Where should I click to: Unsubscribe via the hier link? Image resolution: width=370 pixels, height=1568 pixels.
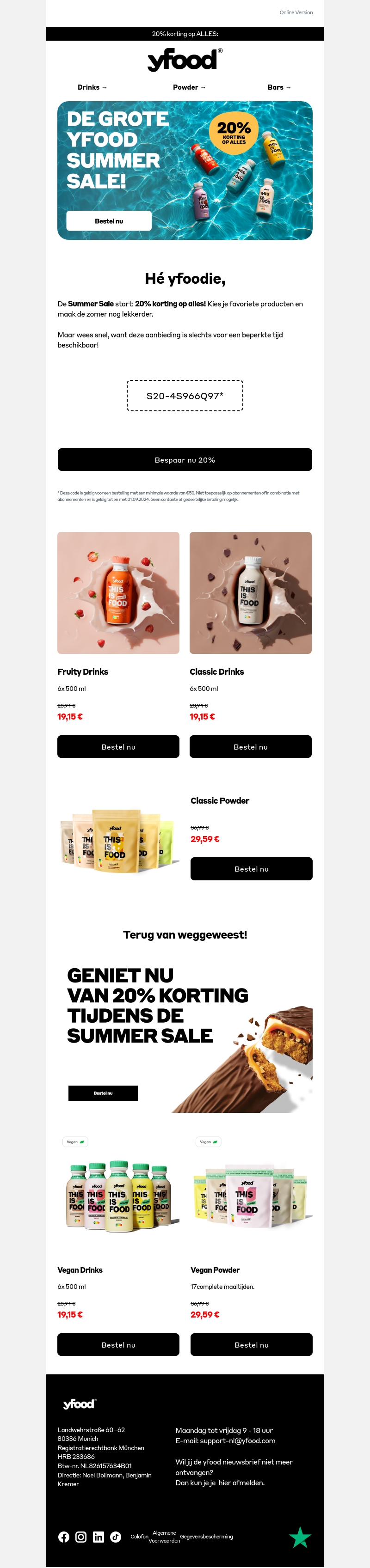coord(224,1483)
